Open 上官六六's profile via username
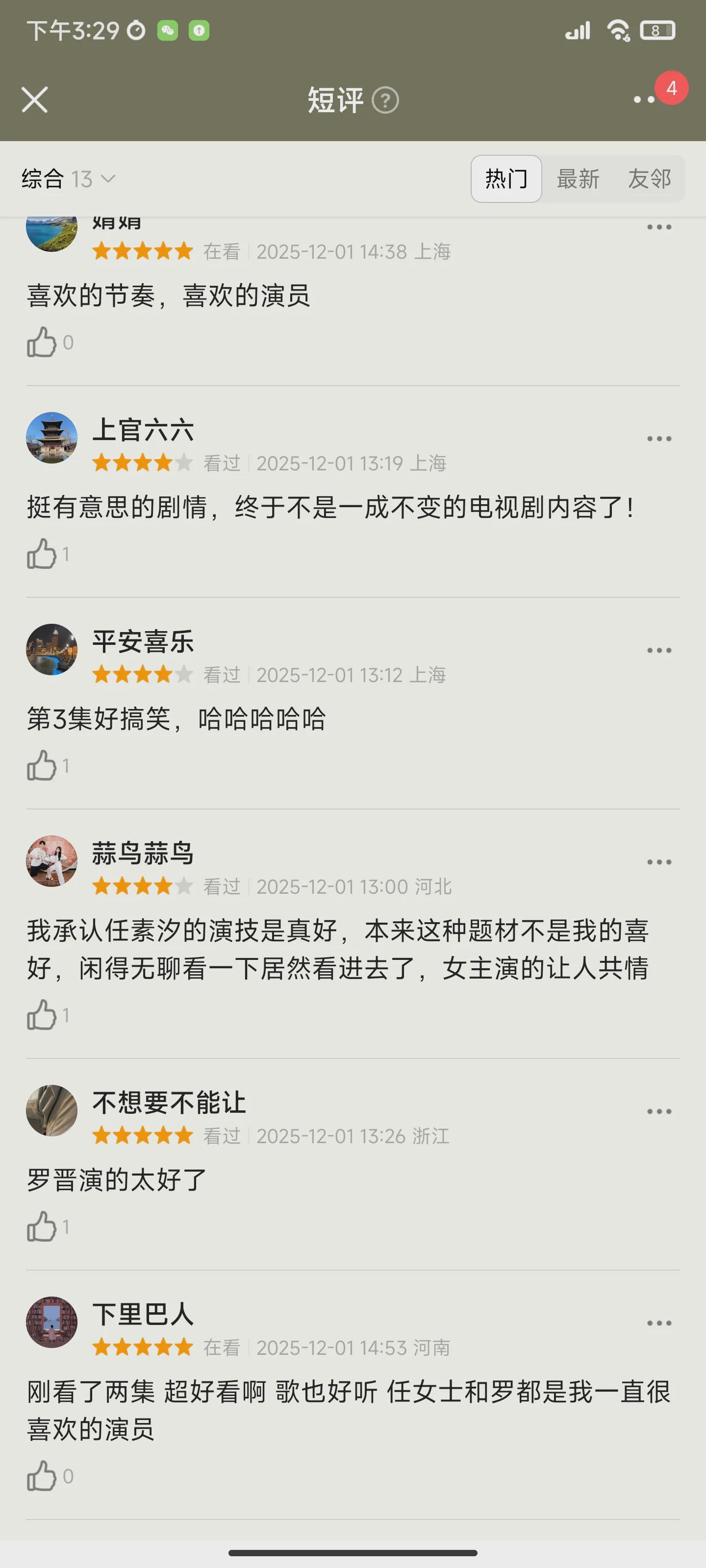 coord(143,430)
